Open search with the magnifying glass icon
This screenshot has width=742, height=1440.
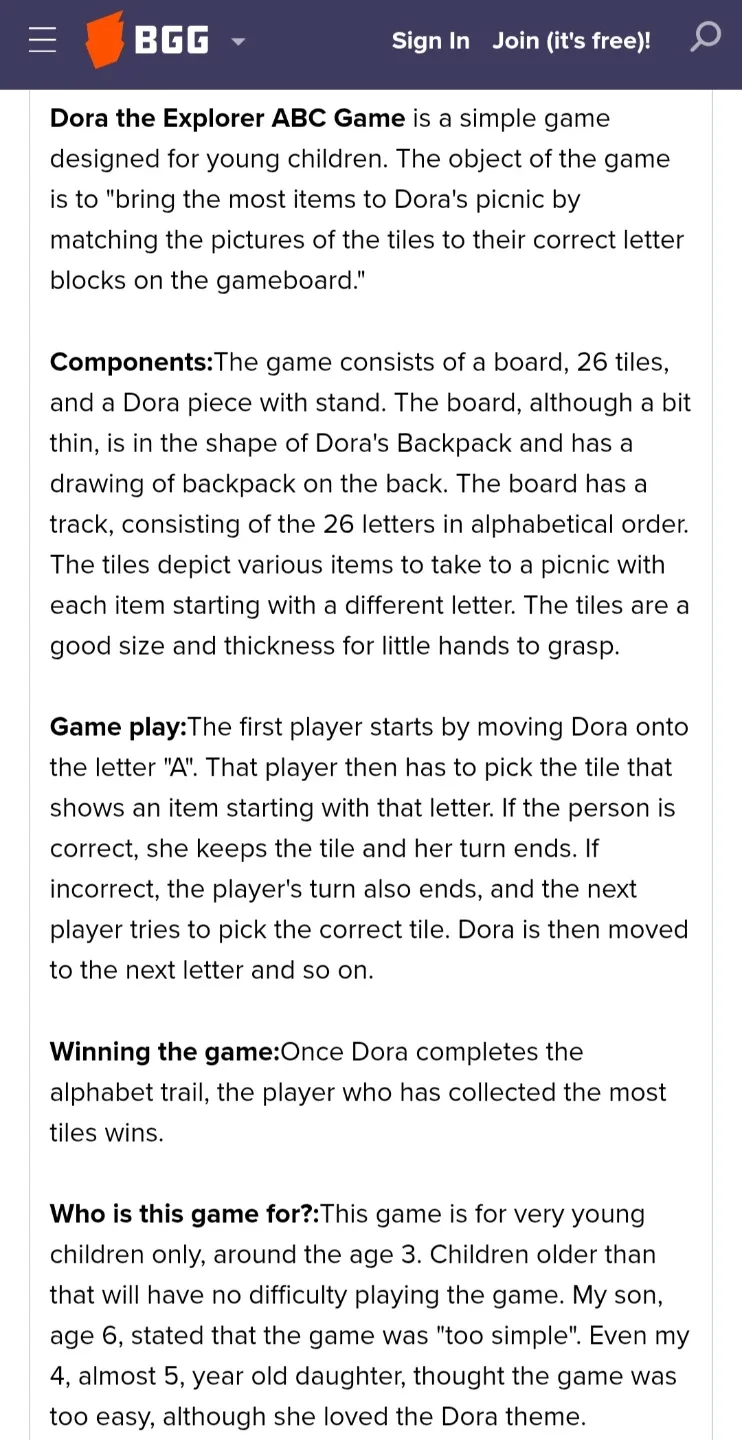pyautogui.click(x=705, y=38)
